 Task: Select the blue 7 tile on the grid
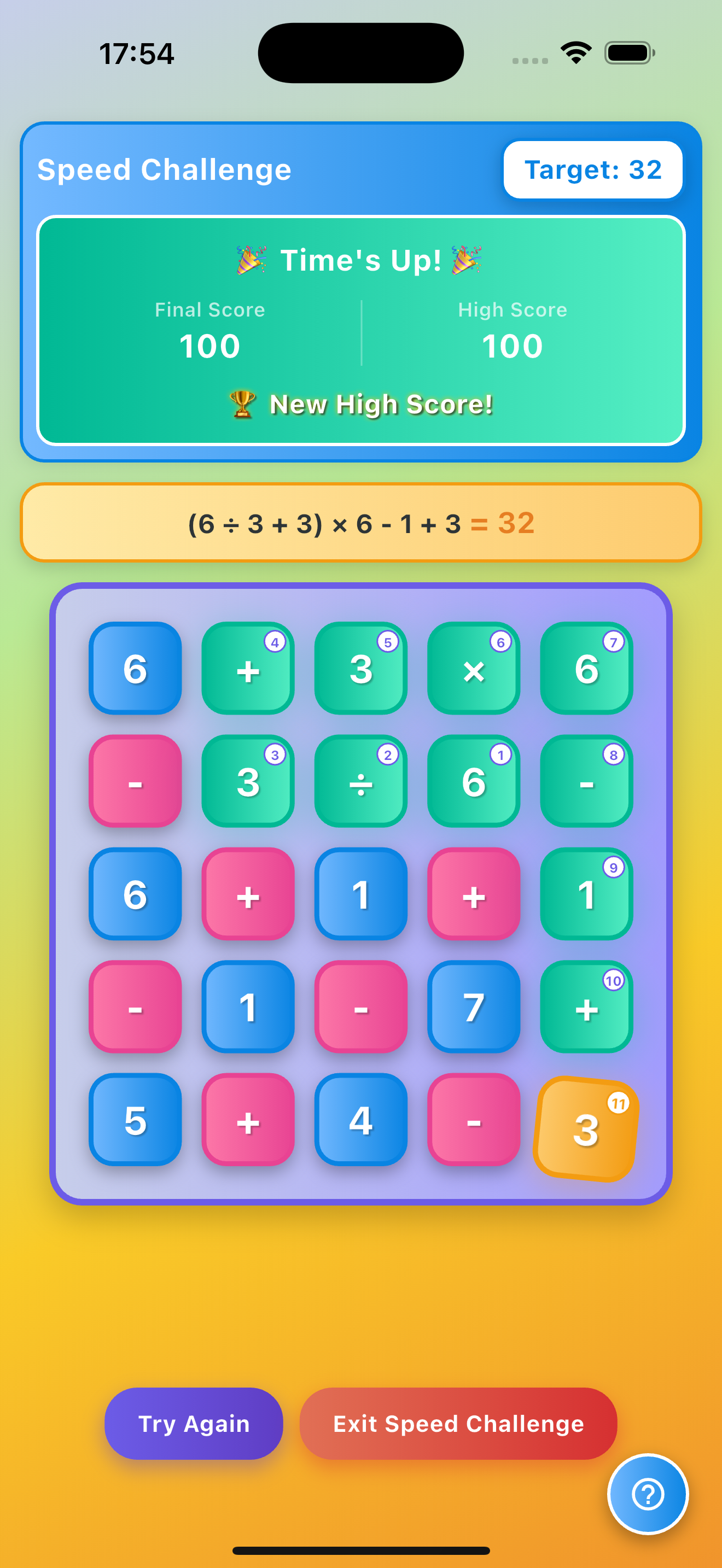click(x=474, y=1008)
